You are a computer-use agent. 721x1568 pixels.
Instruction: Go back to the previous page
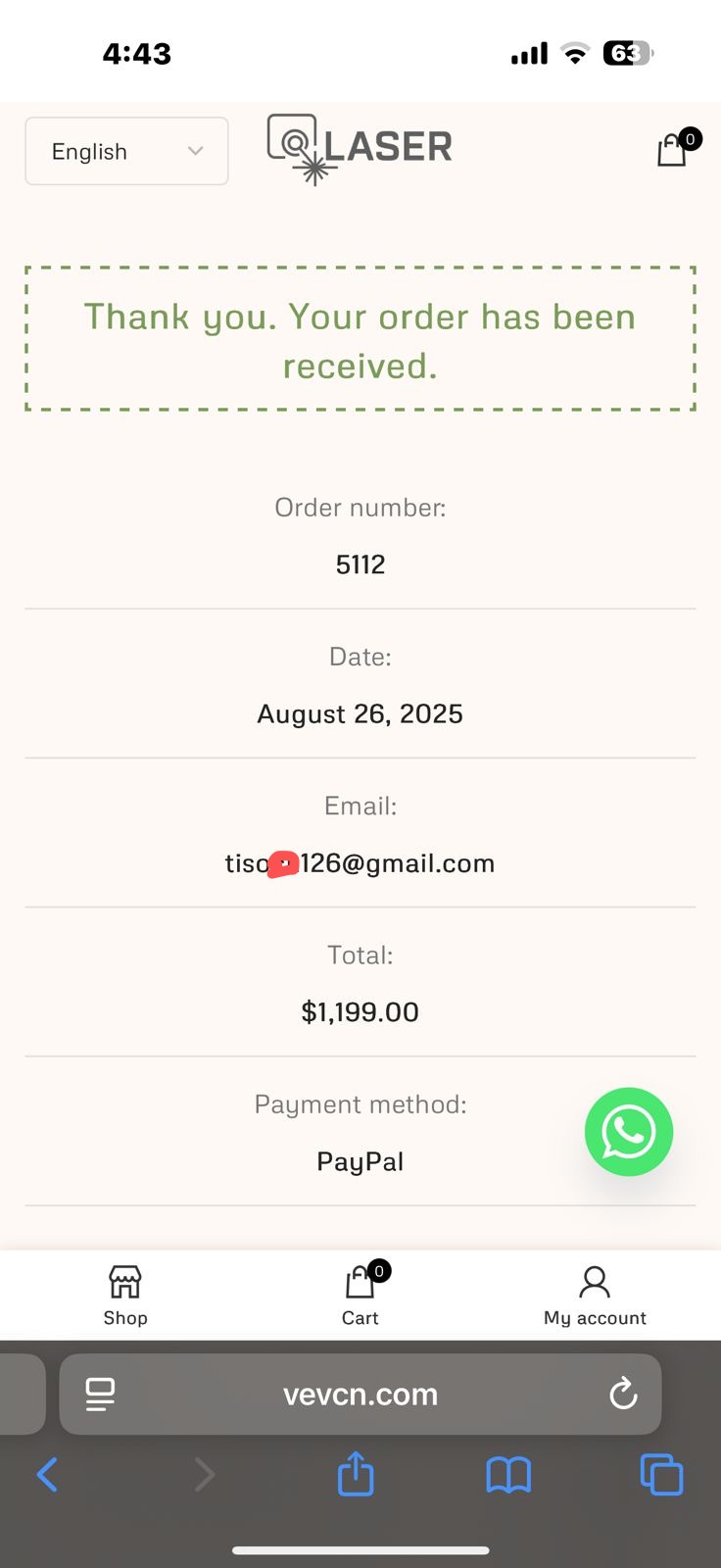[x=47, y=1474]
